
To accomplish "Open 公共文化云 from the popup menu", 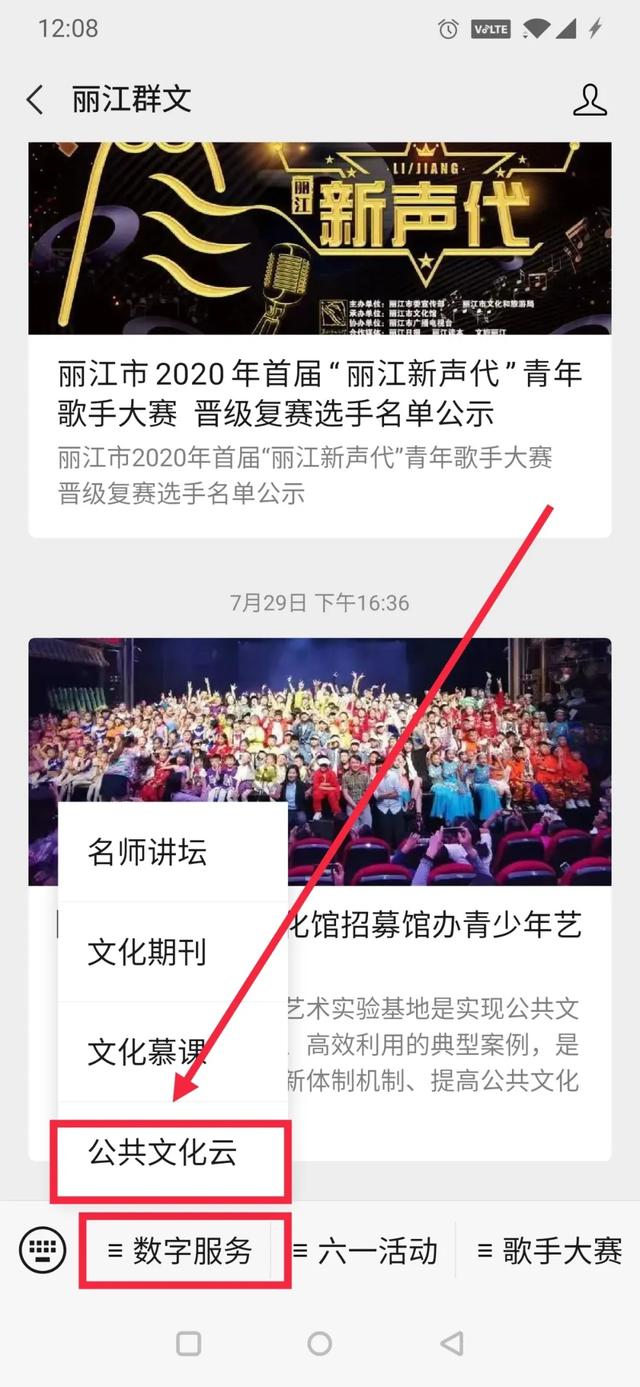I will click(162, 1152).
